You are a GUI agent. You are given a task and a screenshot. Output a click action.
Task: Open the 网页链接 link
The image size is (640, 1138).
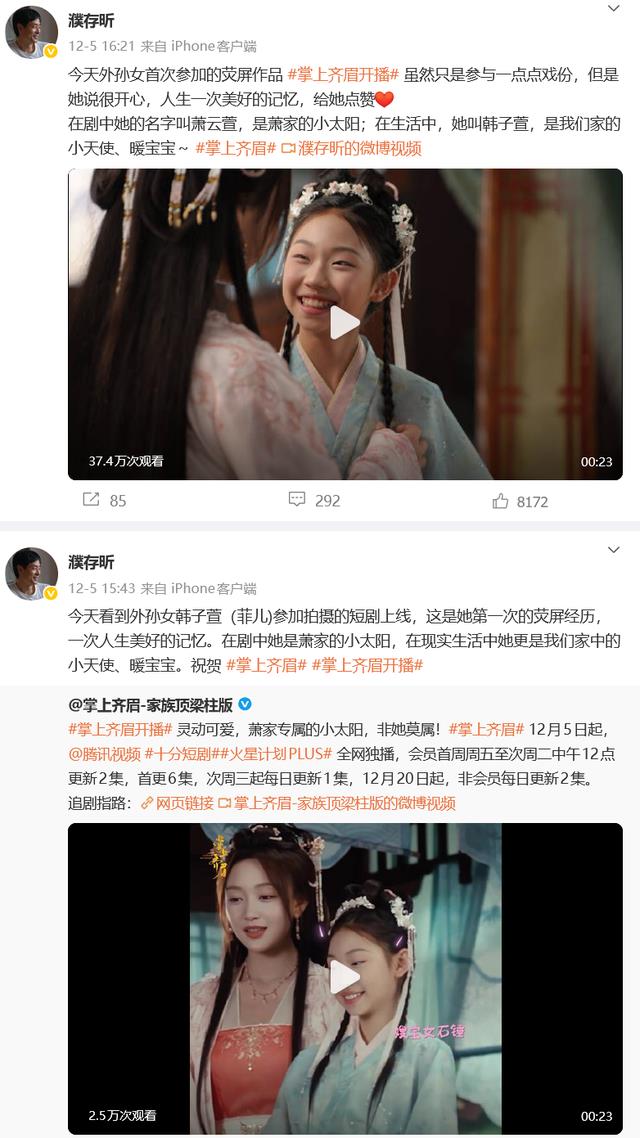(x=176, y=802)
